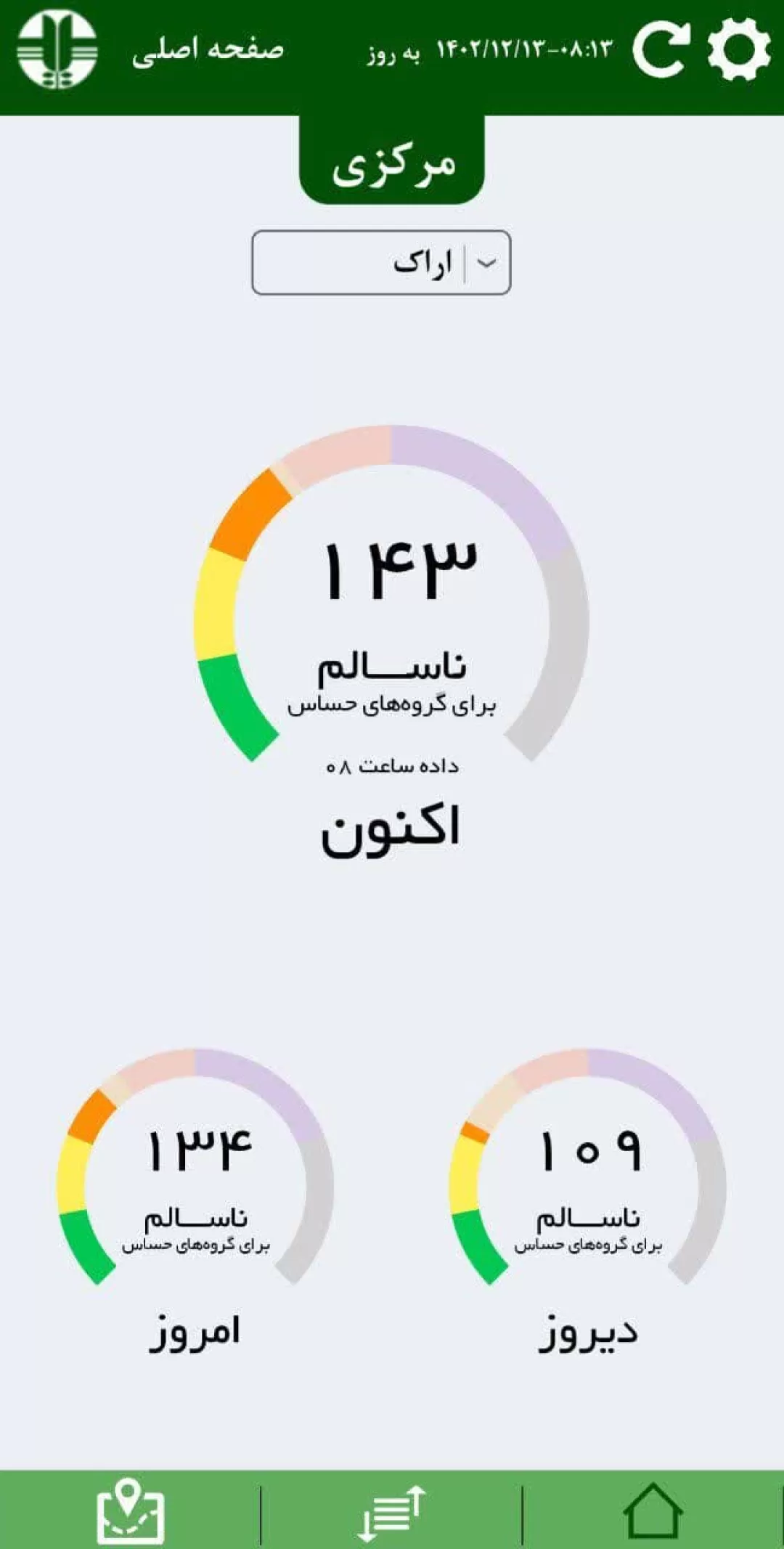Open the settings gear icon
This screenshot has height=1549, width=784.
738,49
